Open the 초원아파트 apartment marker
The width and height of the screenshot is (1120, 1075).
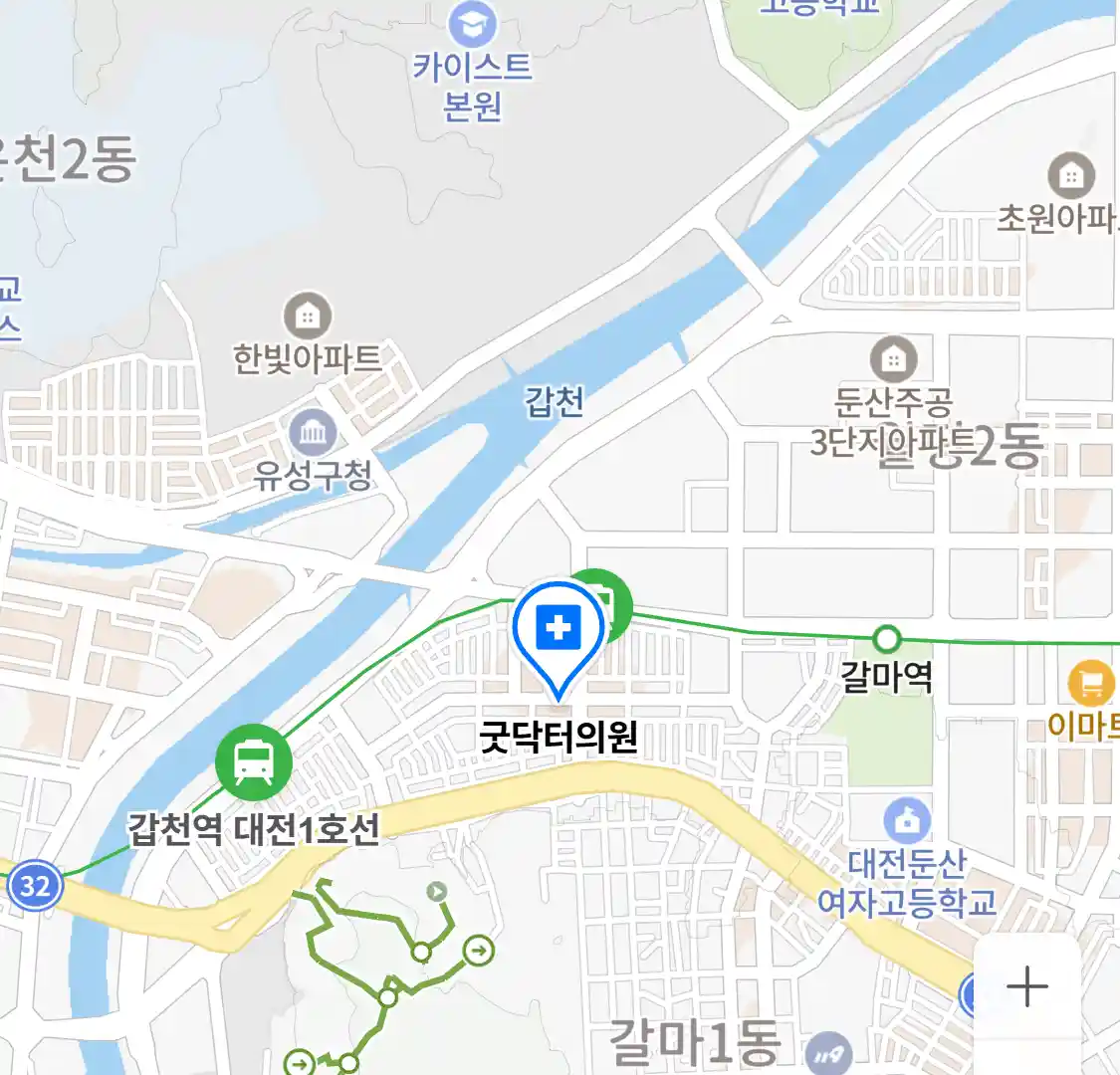[x=1071, y=177]
